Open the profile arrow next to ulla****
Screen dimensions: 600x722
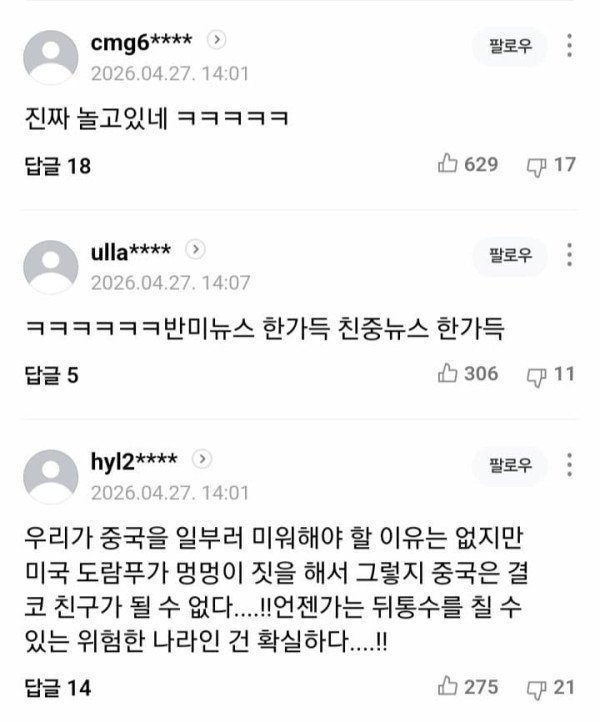(x=196, y=250)
